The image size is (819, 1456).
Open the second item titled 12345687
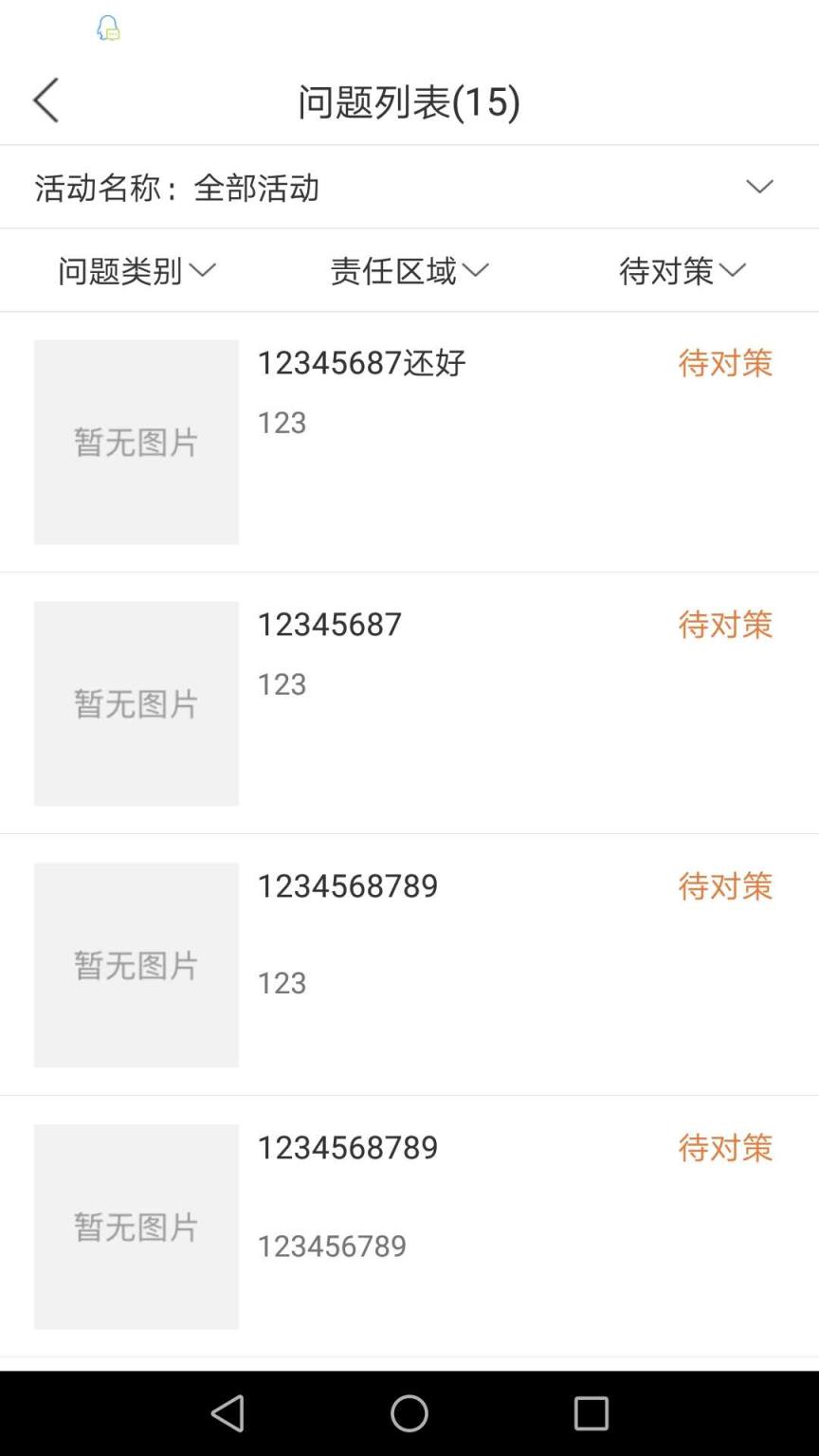coord(328,624)
